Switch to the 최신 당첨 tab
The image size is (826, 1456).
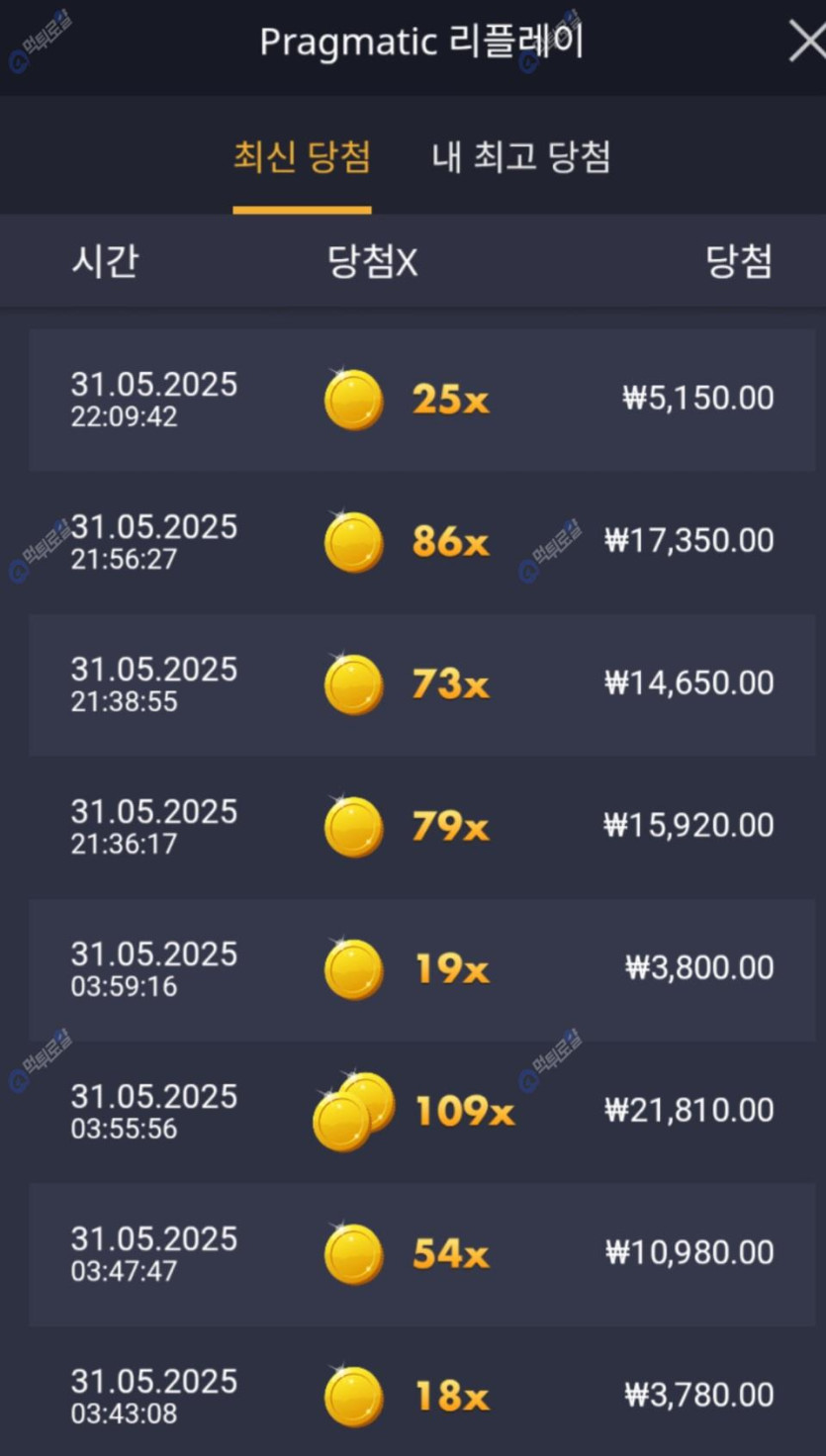pyautogui.click(x=302, y=157)
